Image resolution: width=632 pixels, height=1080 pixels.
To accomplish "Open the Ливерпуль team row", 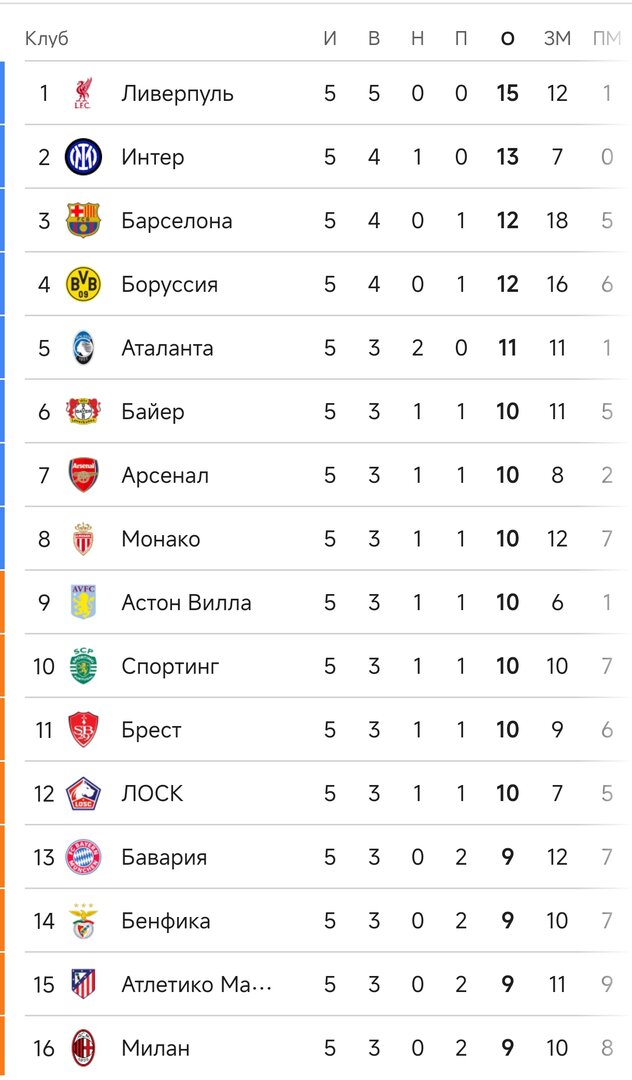I will [x=177, y=93].
